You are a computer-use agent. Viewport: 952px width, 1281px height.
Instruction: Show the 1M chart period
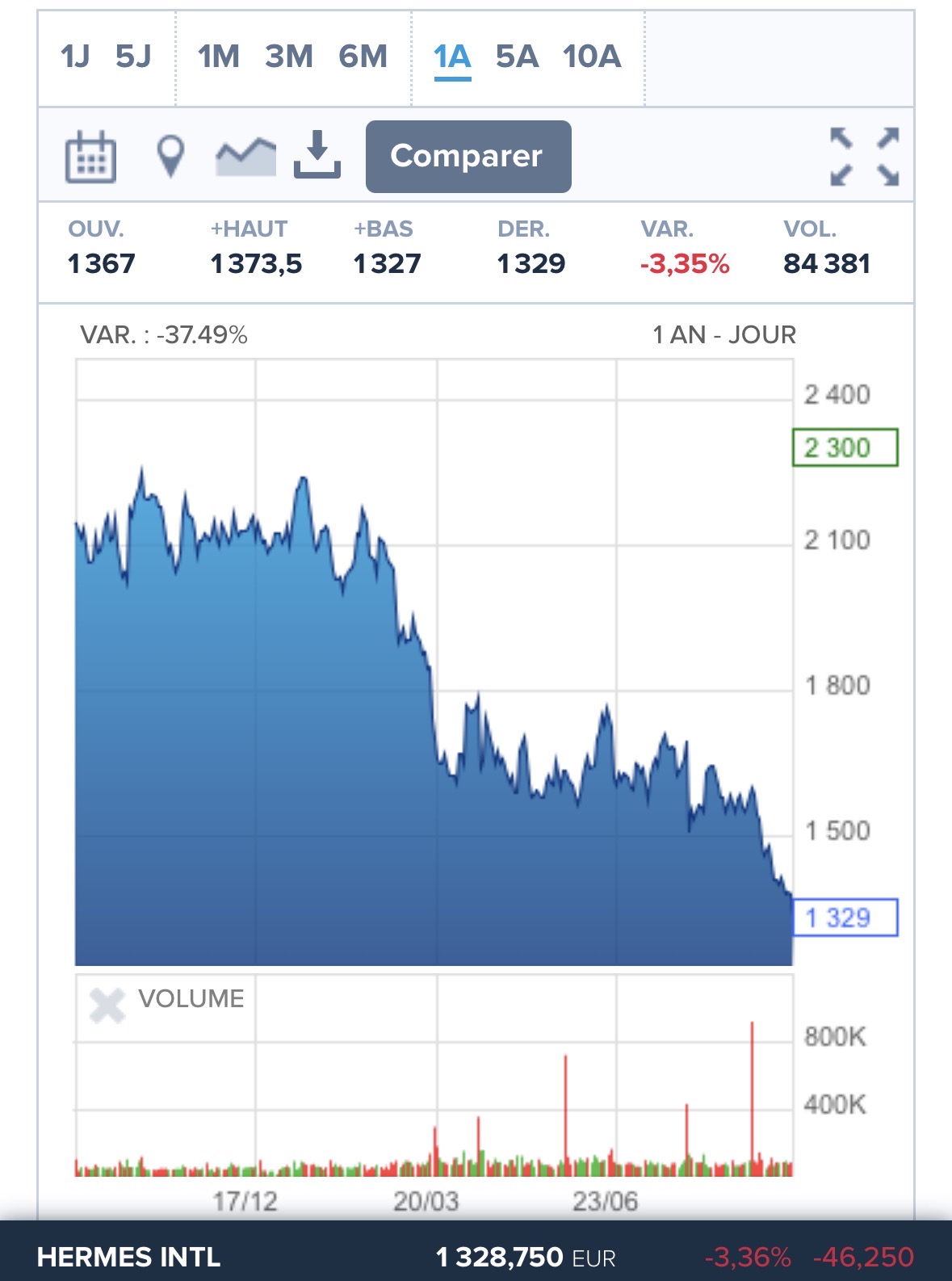pos(218,57)
